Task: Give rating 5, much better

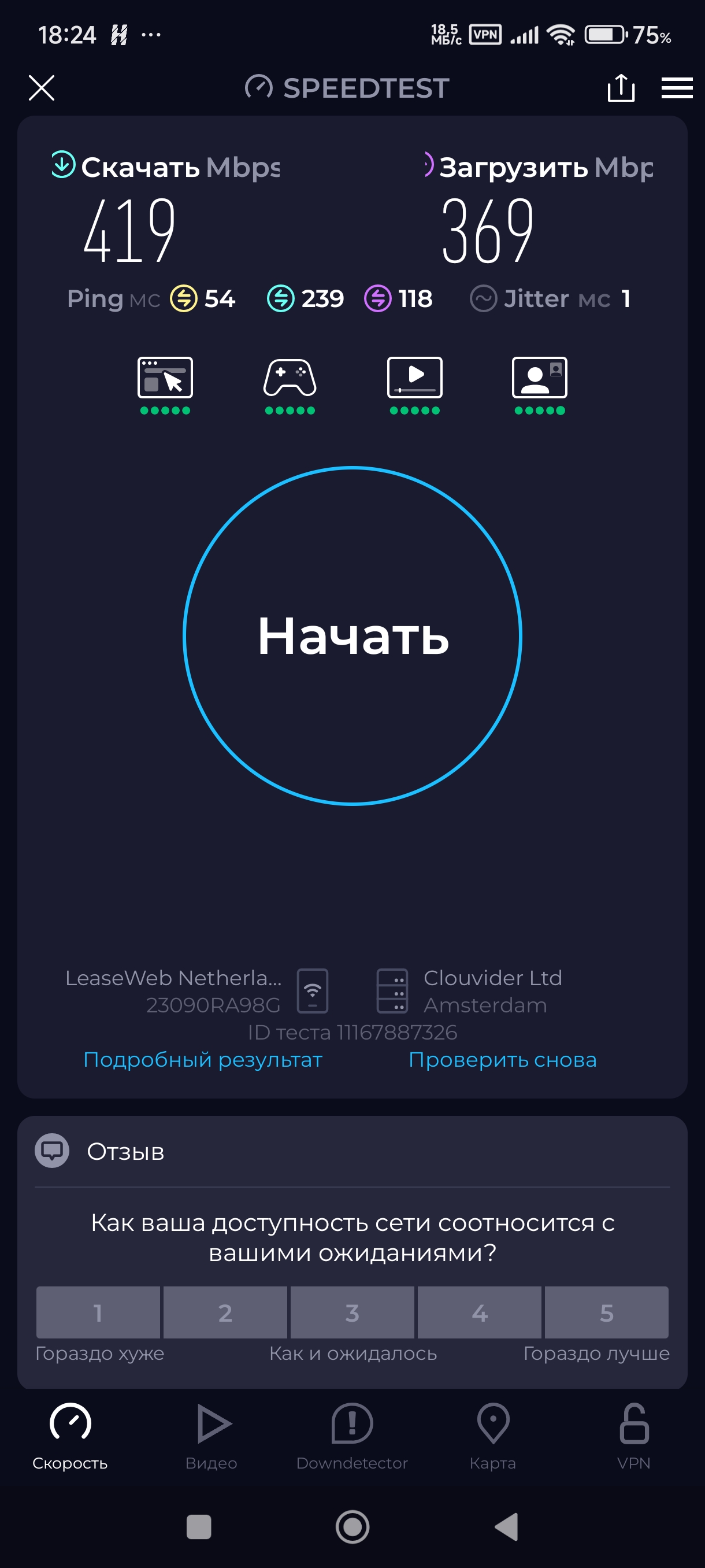Action: pyautogui.click(x=606, y=1312)
